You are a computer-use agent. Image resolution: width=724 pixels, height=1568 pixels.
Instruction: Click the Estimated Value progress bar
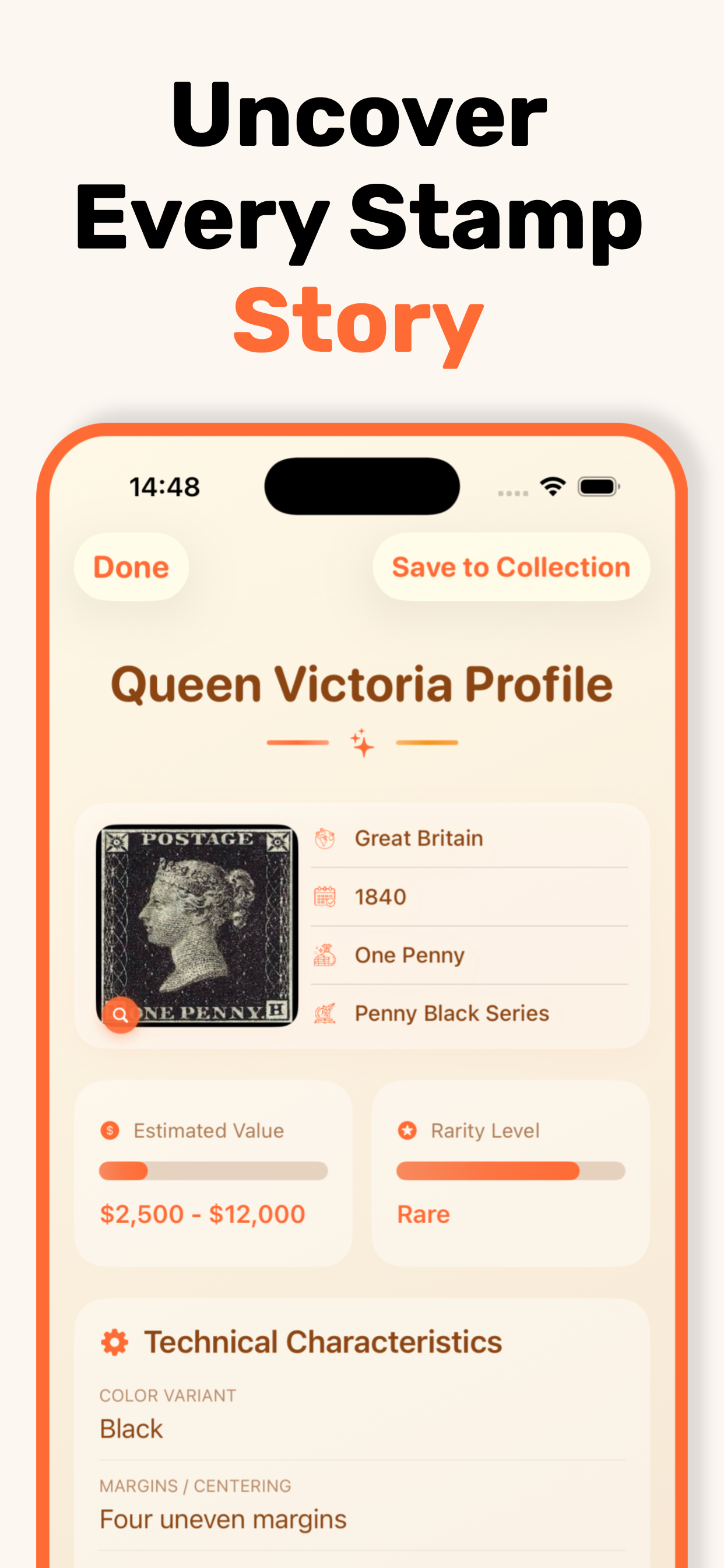pyautogui.click(x=213, y=1172)
